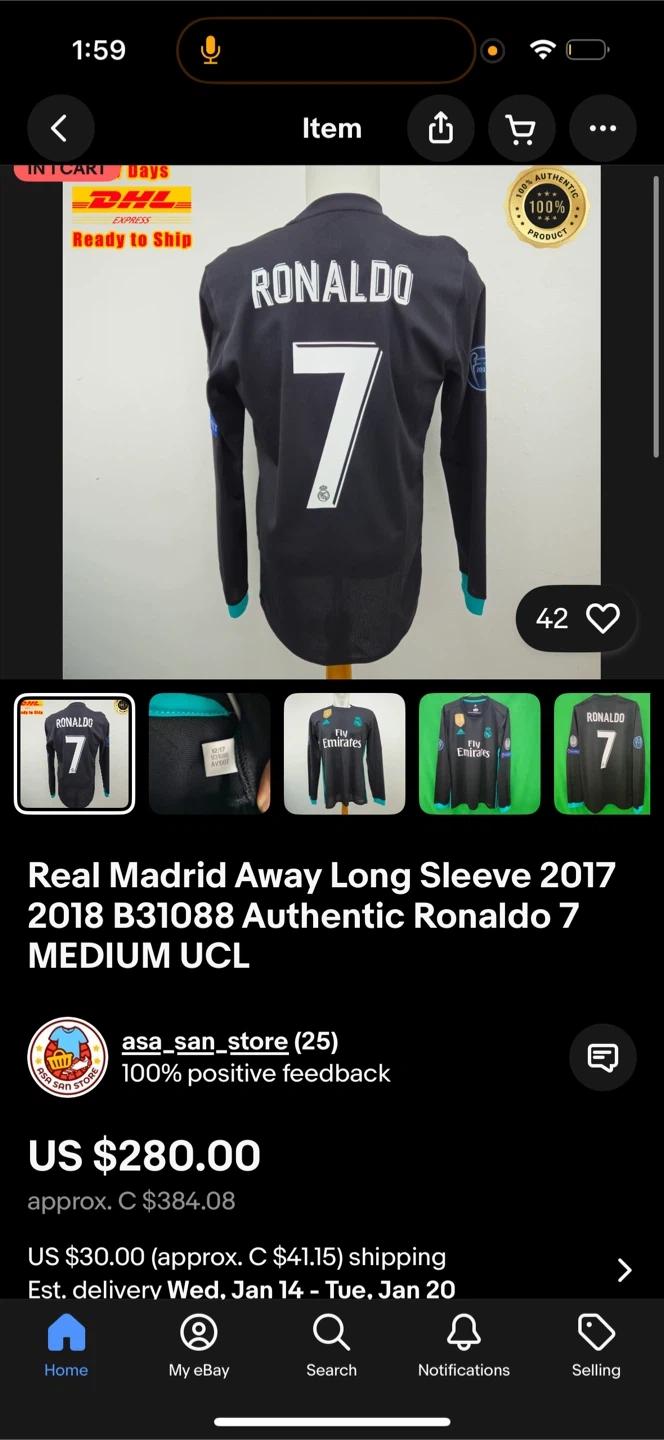
Task: Select the label tag close-up thumbnail
Action: point(210,754)
